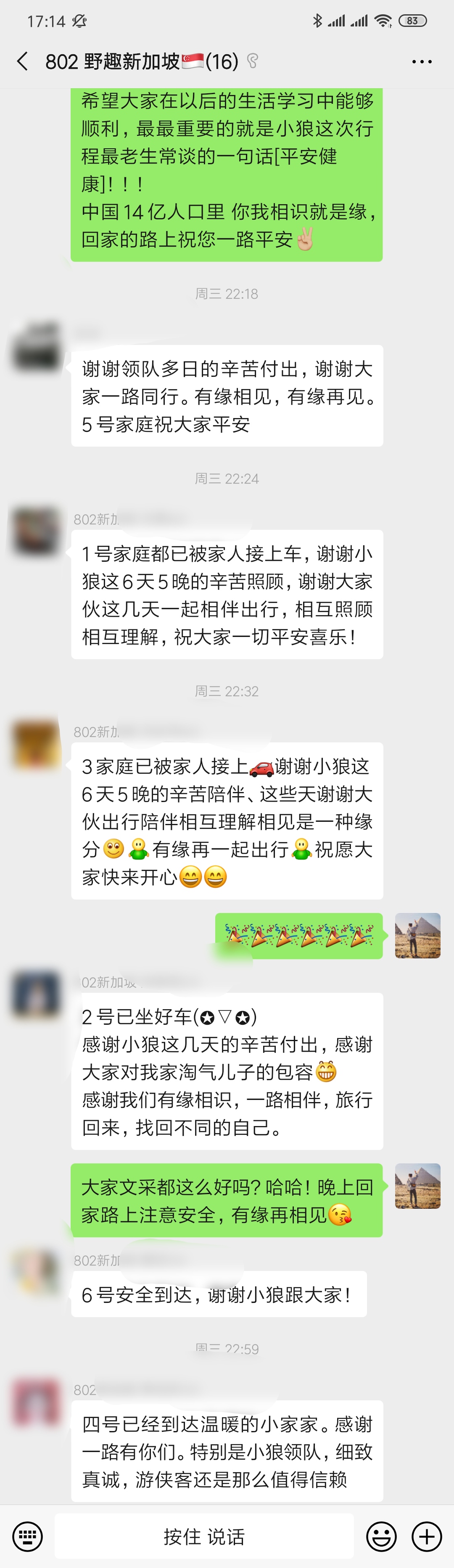
Task: View avatar of the 1号家庭 message sender
Action: [x=37, y=531]
